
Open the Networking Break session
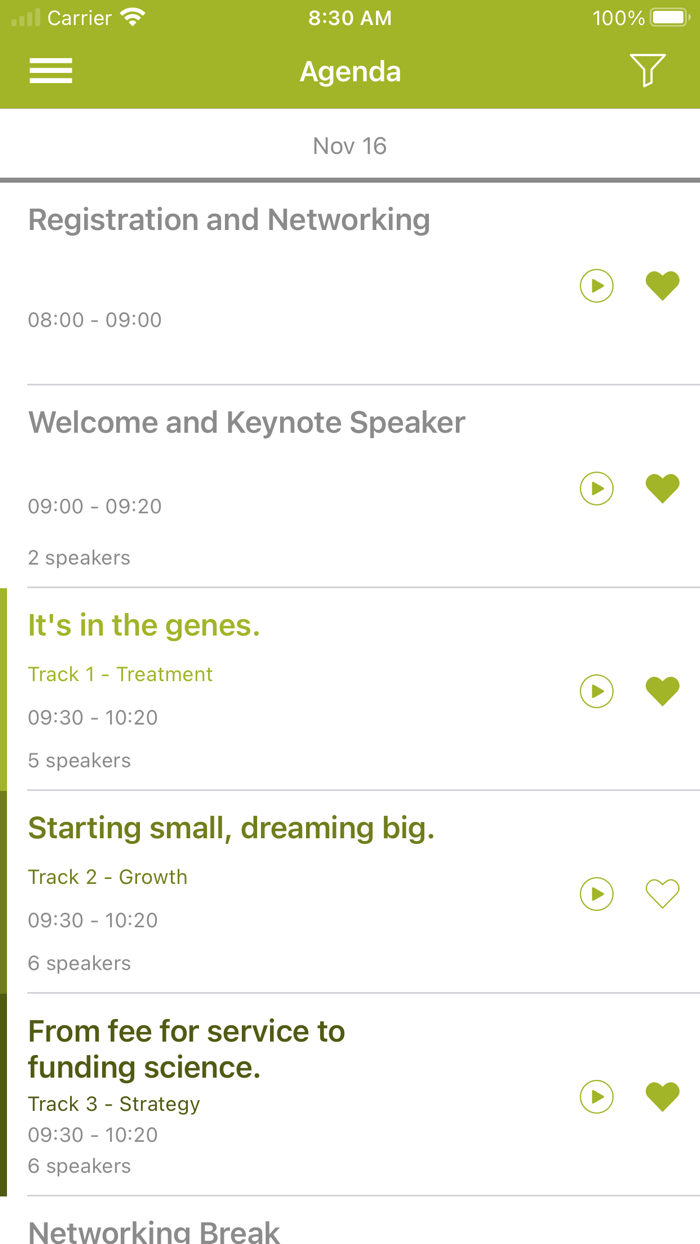[154, 1230]
